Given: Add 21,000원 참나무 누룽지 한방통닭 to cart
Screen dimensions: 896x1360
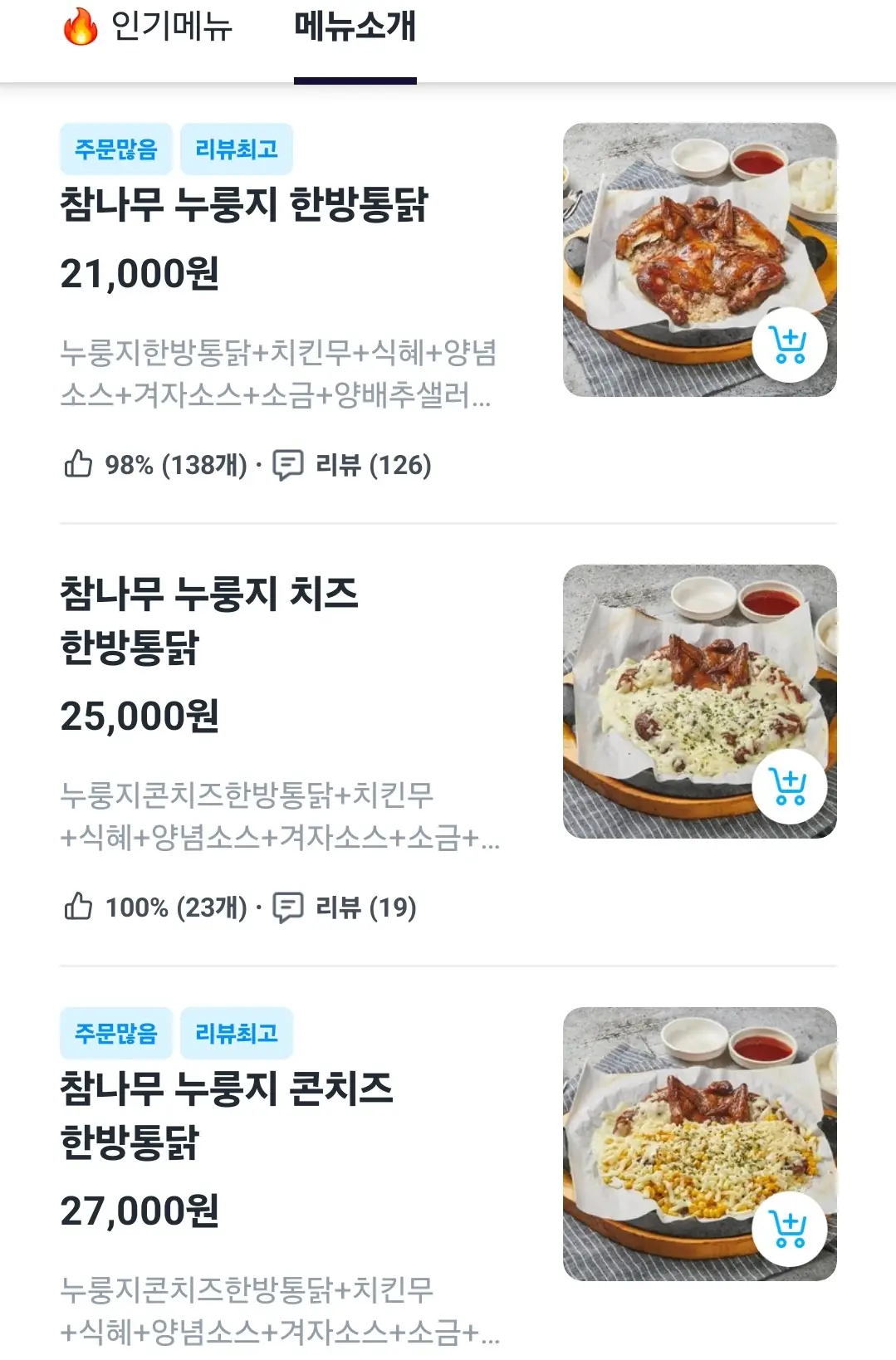Looking at the screenshot, I should 789,345.
